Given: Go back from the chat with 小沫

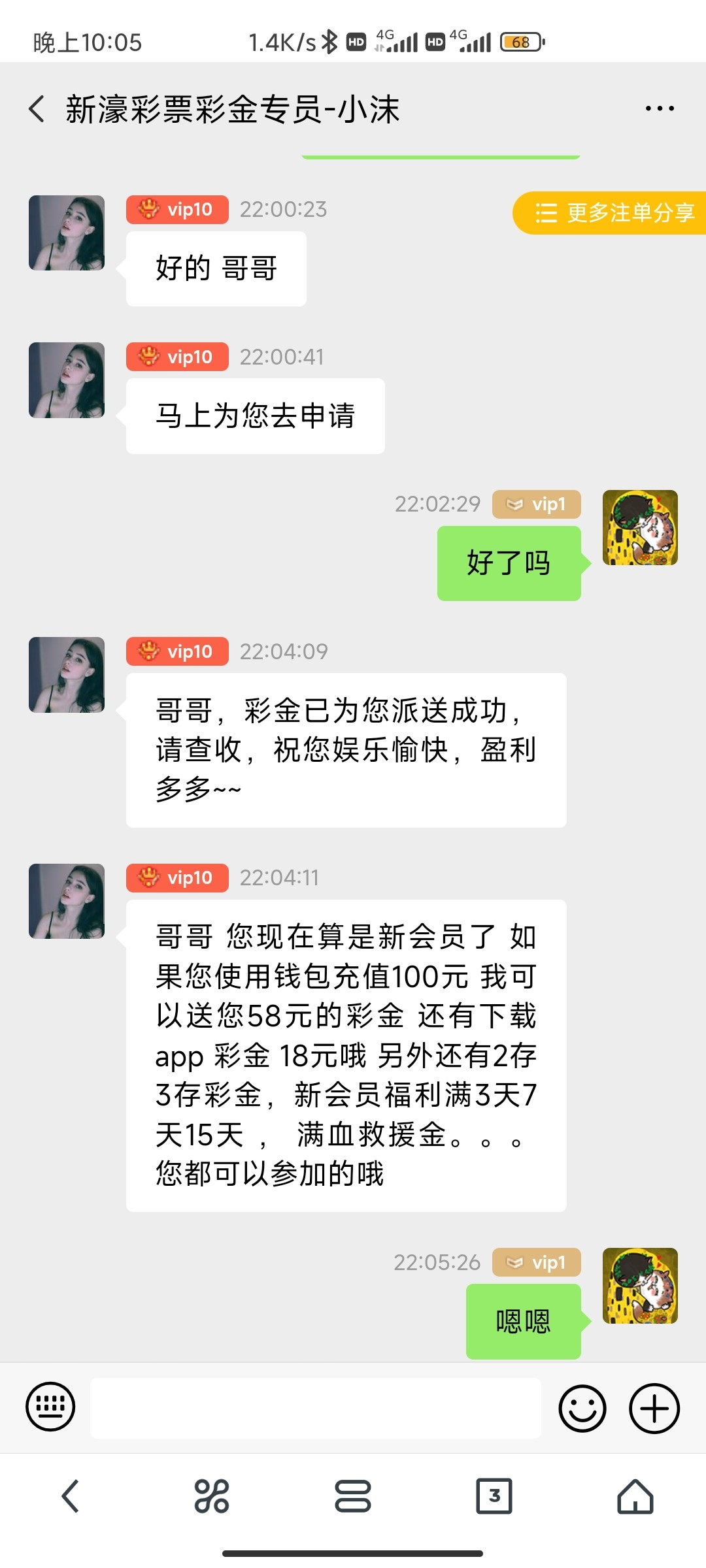Looking at the screenshot, I should 37,108.
